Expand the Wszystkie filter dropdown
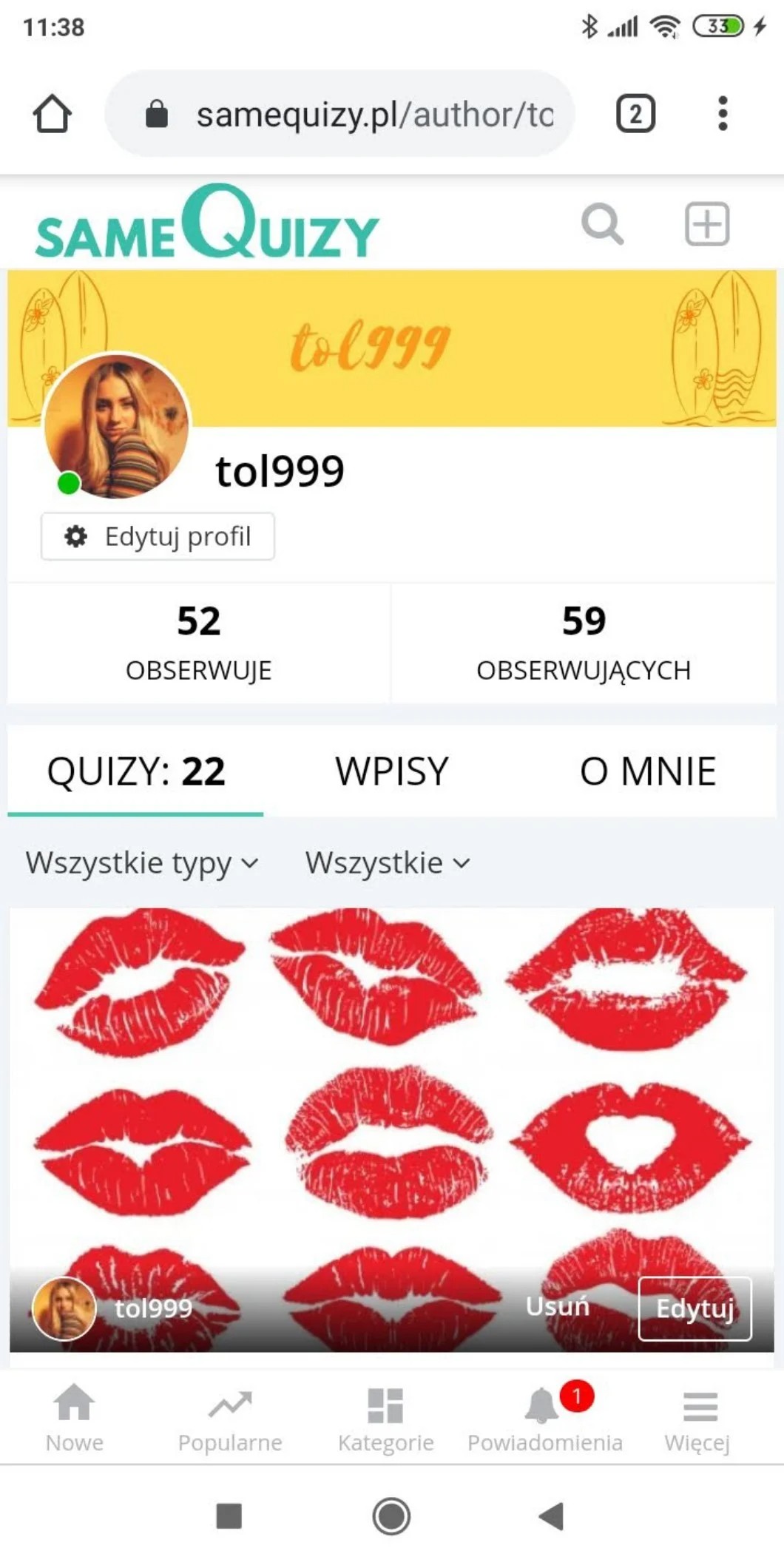This screenshot has width=784, height=1568. (x=388, y=862)
